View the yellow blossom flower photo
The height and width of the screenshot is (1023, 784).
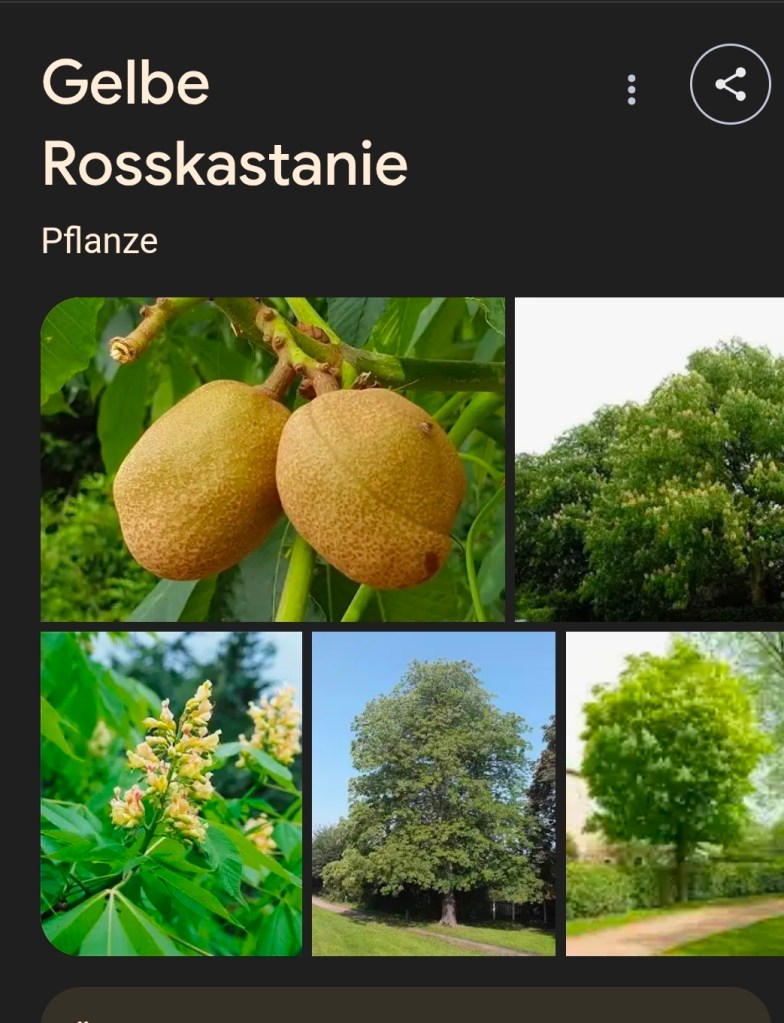pyautogui.click(x=171, y=793)
